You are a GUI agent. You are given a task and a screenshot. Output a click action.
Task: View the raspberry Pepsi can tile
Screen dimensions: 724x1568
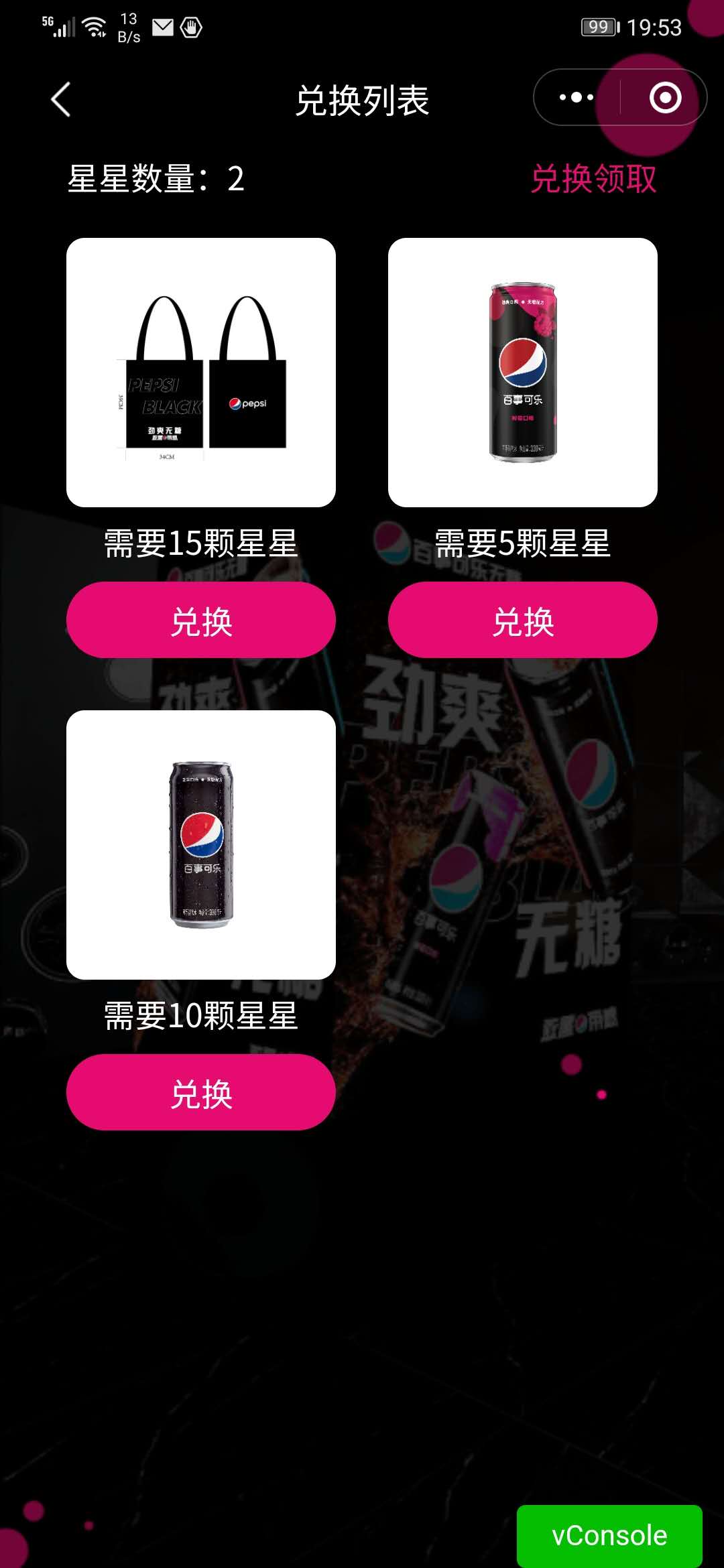point(523,373)
